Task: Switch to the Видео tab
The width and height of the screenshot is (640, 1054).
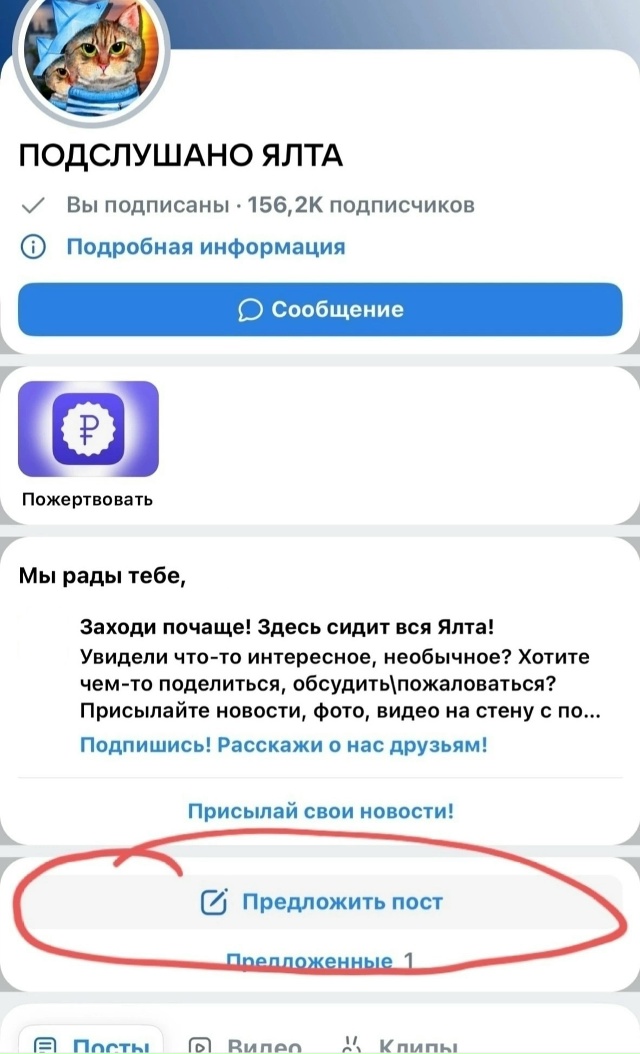Action: [247, 1044]
